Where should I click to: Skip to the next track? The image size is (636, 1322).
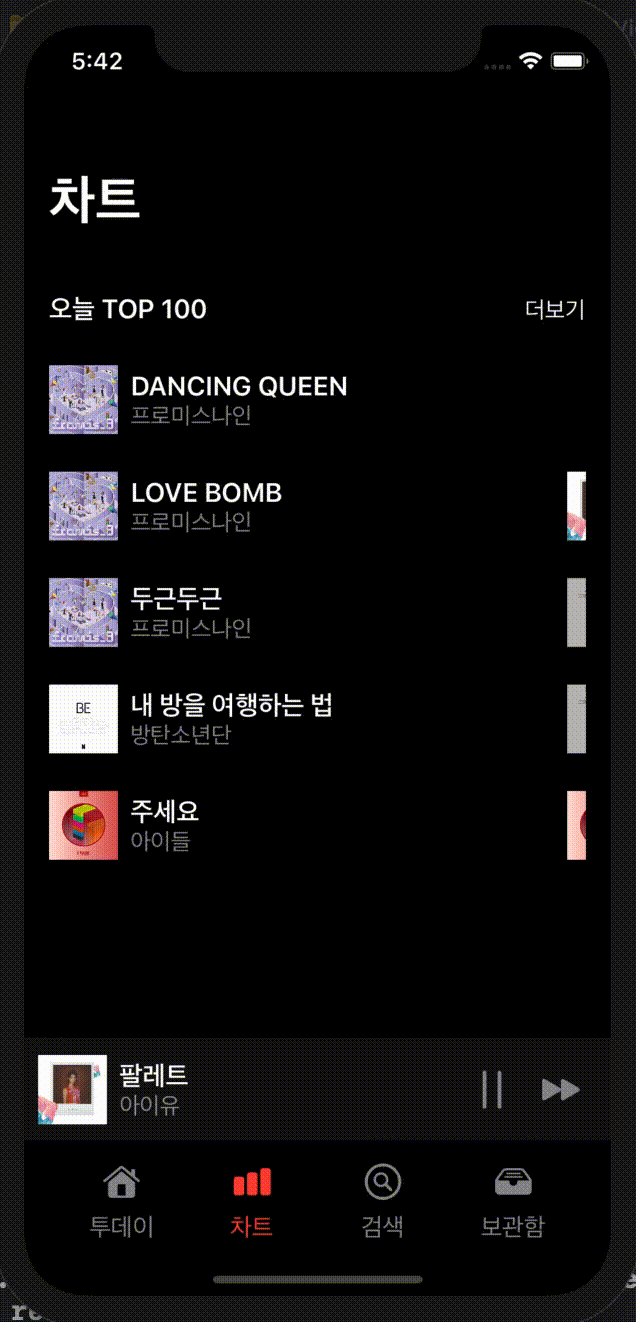pos(560,1089)
